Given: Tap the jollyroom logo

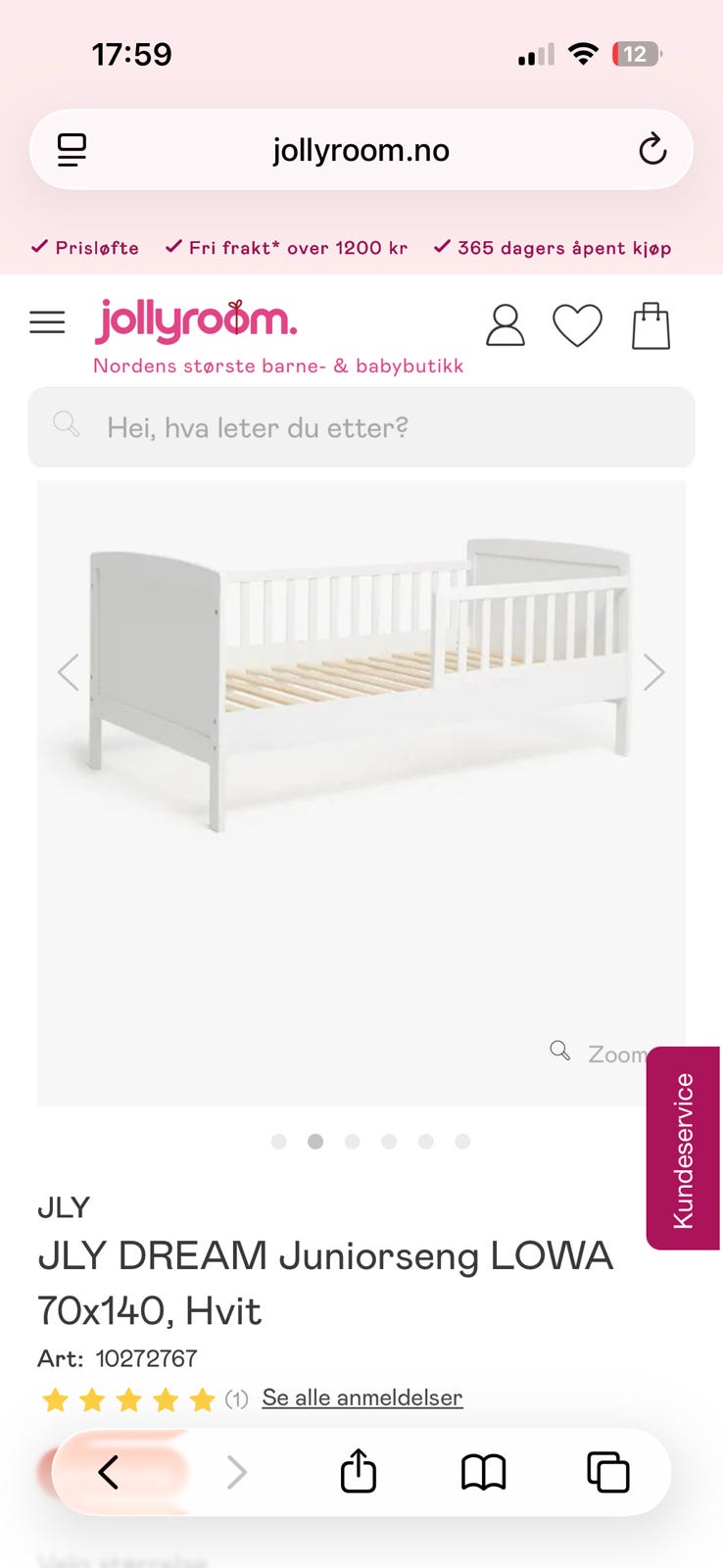Looking at the screenshot, I should point(196,321).
